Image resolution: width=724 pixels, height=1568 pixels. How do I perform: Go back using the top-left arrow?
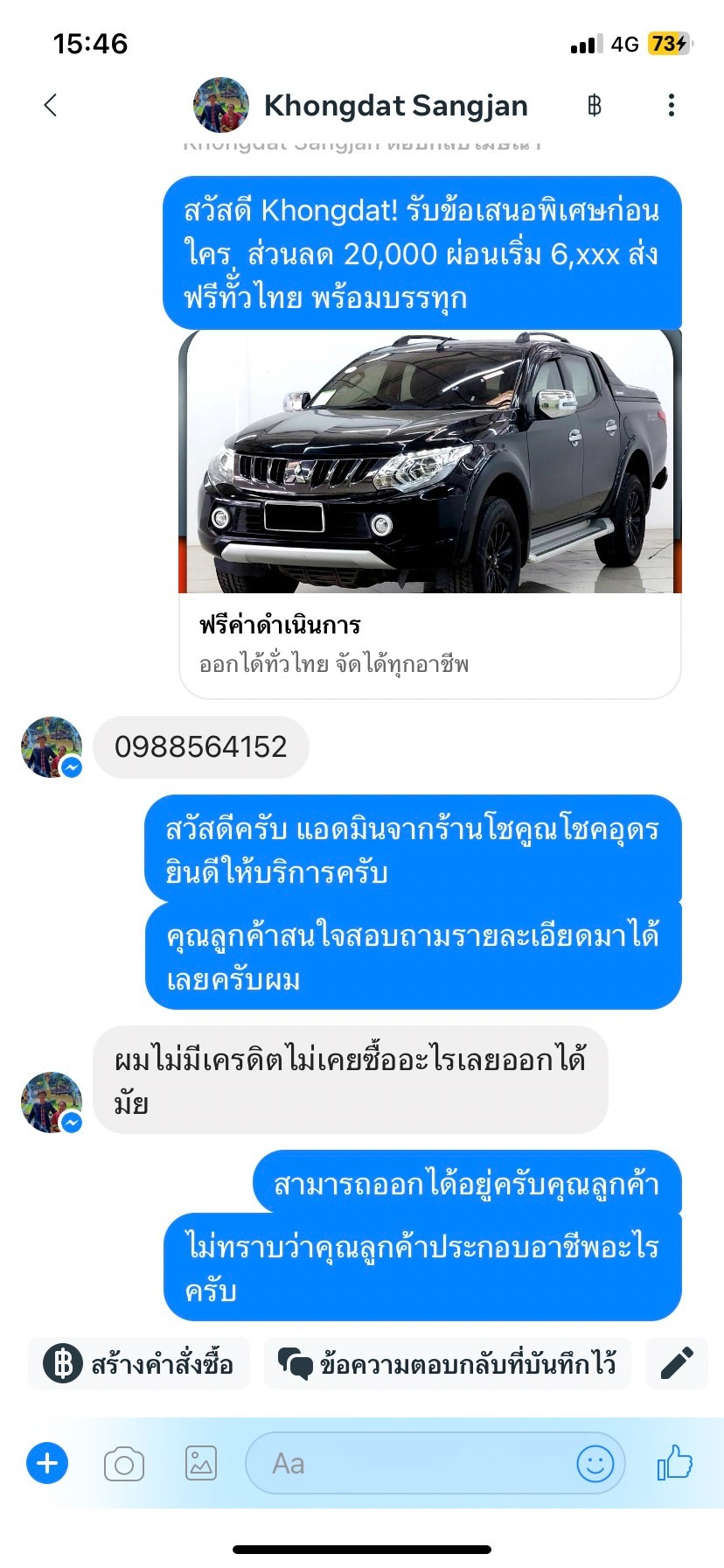(x=51, y=105)
